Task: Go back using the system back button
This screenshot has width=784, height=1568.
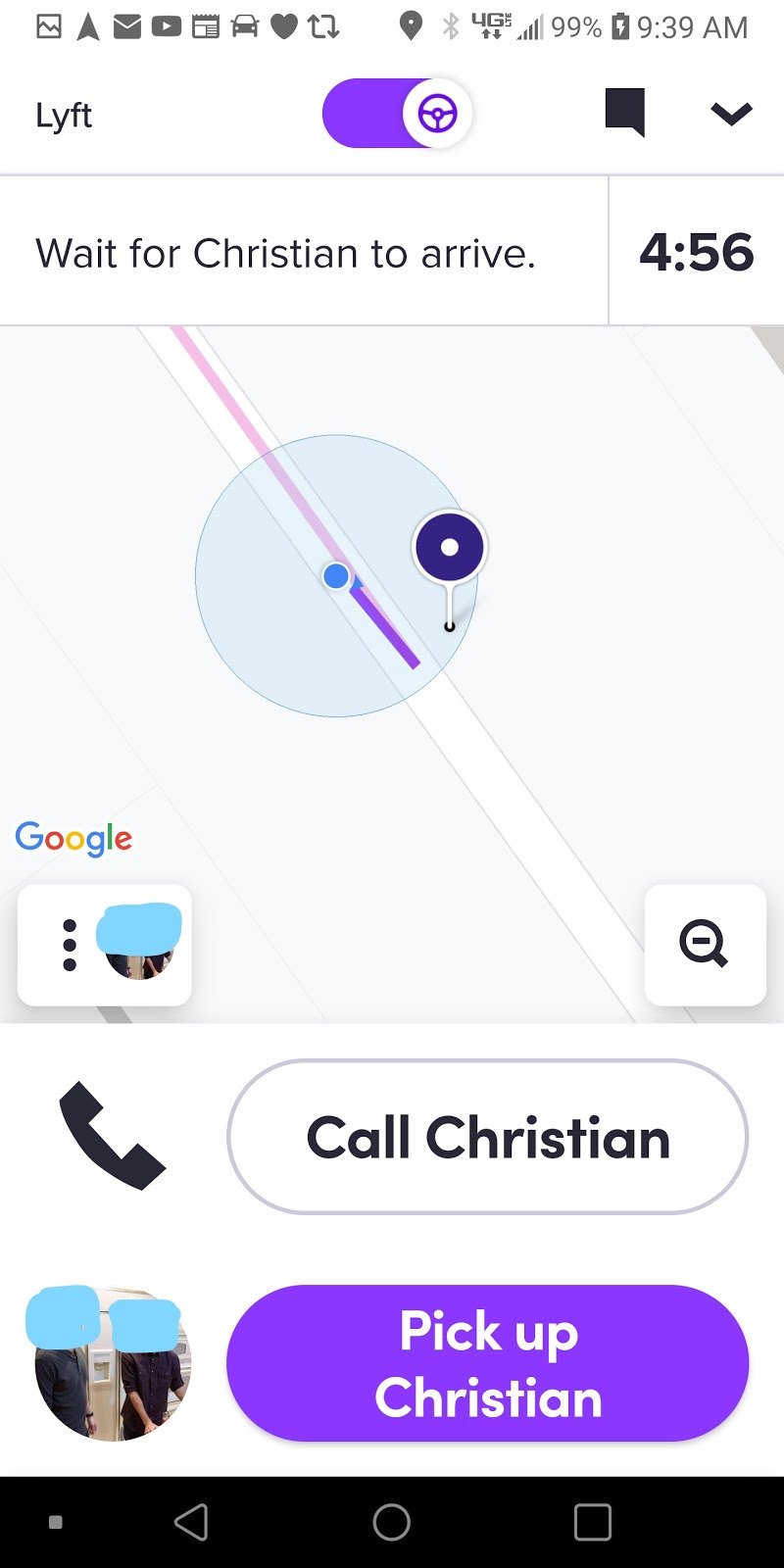Action: click(191, 1522)
